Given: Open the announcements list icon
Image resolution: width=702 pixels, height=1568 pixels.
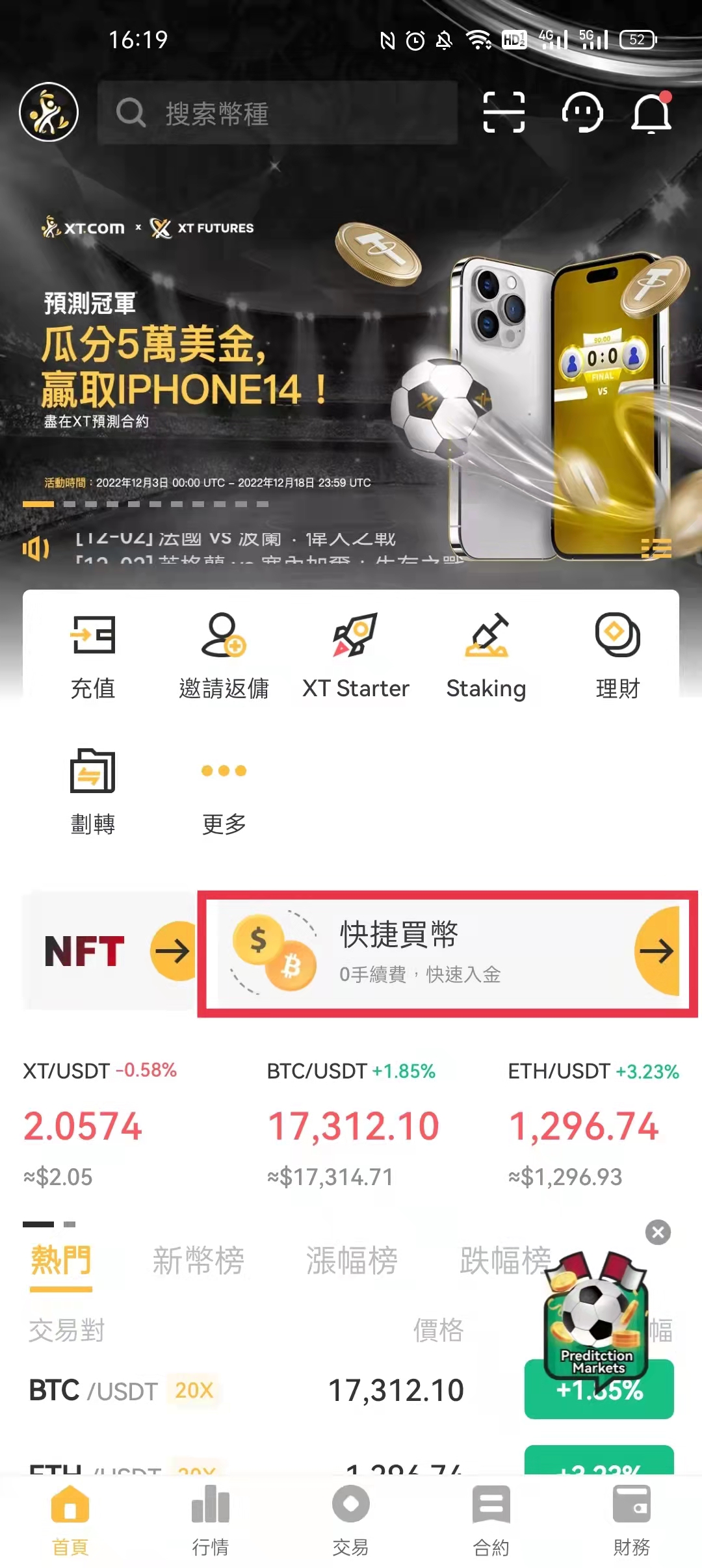Looking at the screenshot, I should click(656, 548).
